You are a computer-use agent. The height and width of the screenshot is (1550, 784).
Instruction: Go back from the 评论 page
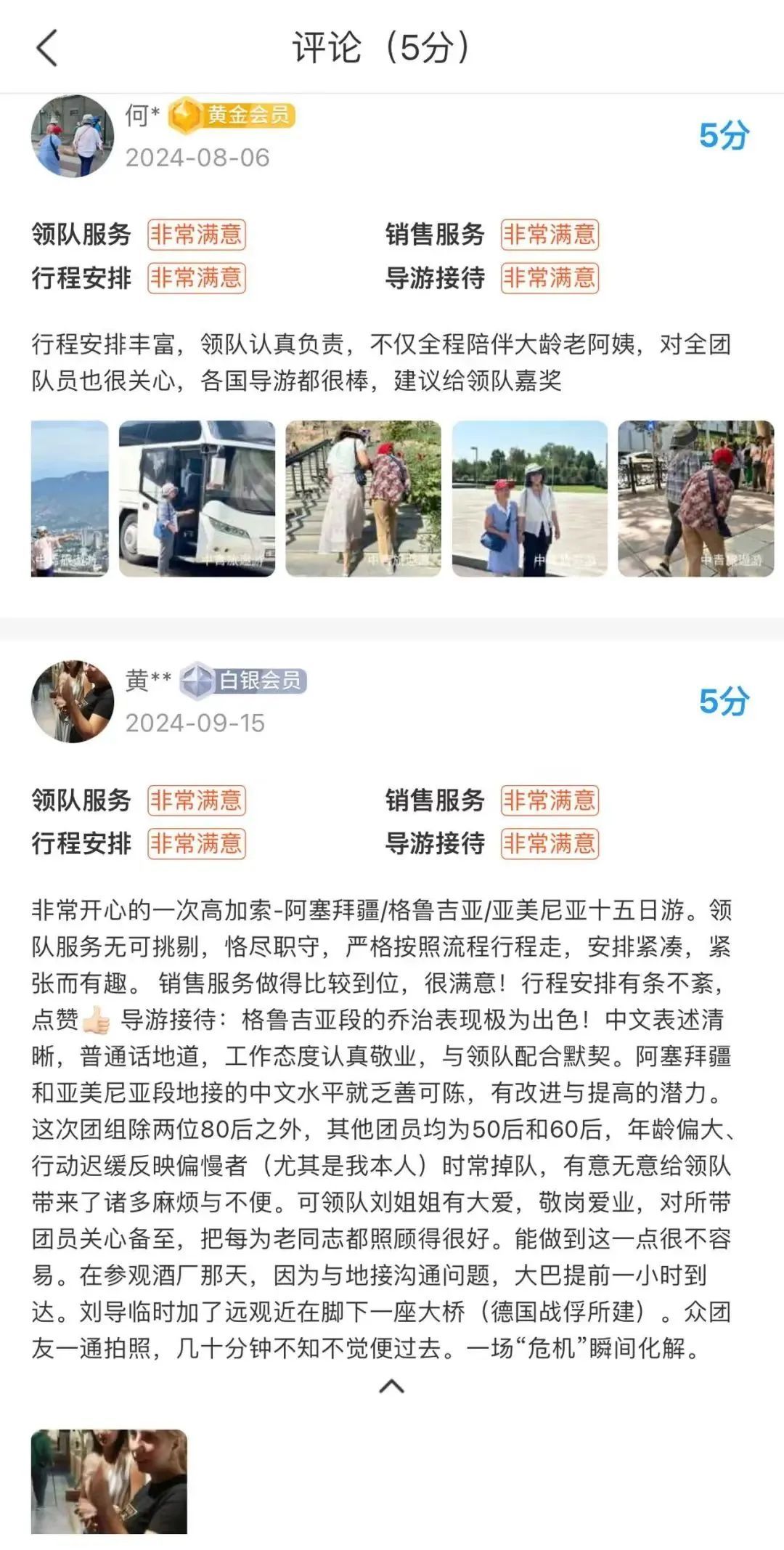(47, 49)
